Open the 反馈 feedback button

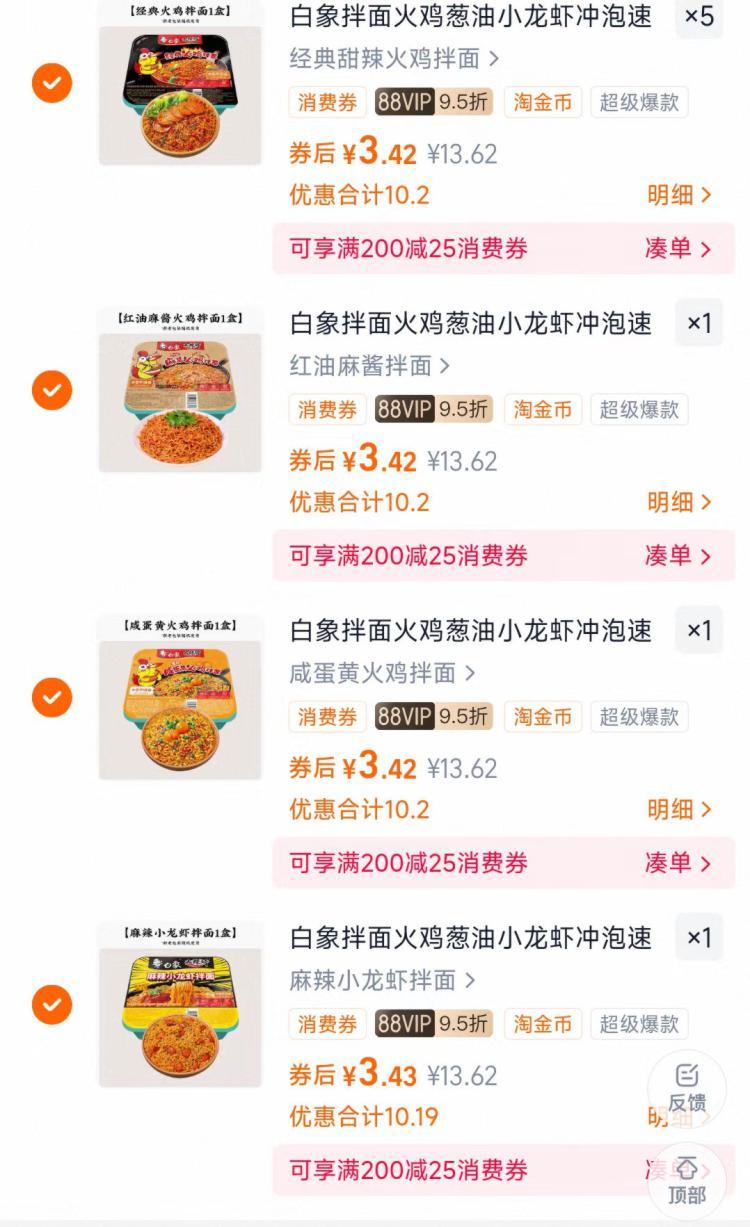pos(687,1088)
